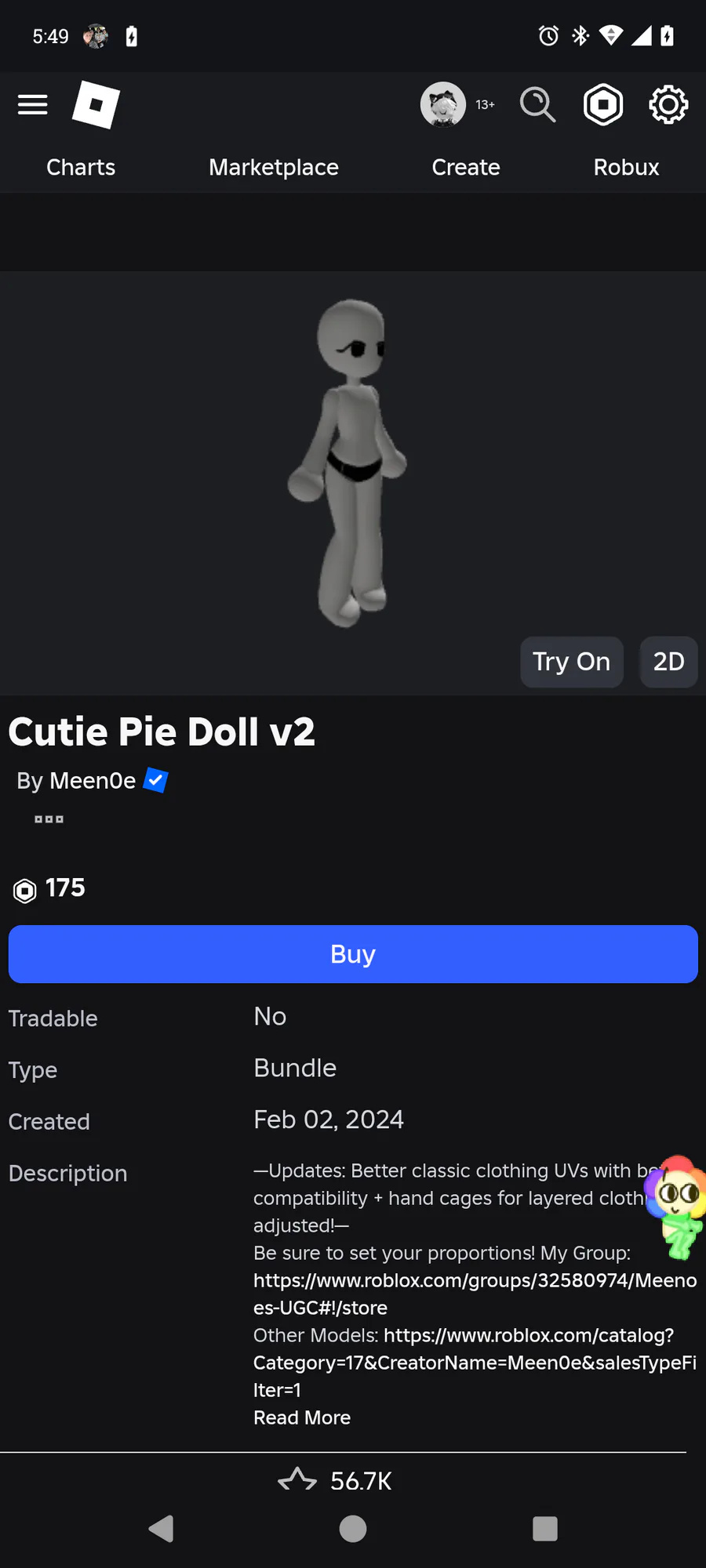Screen dimensions: 706x1568
Task: Tap the Roblox logo home icon
Action: click(x=96, y=104)
